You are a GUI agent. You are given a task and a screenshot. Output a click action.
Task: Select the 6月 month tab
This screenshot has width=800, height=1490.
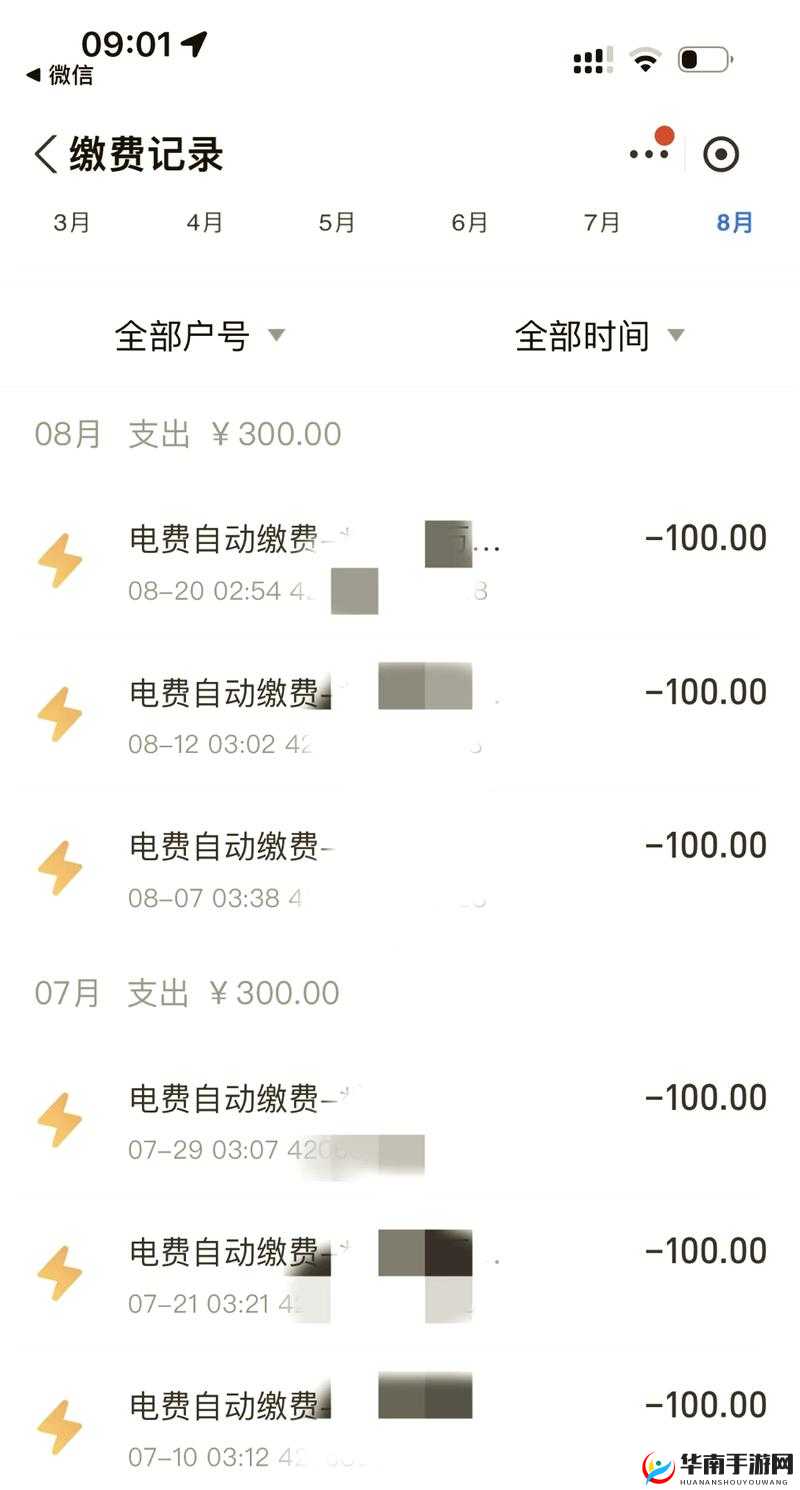(470, 223)
